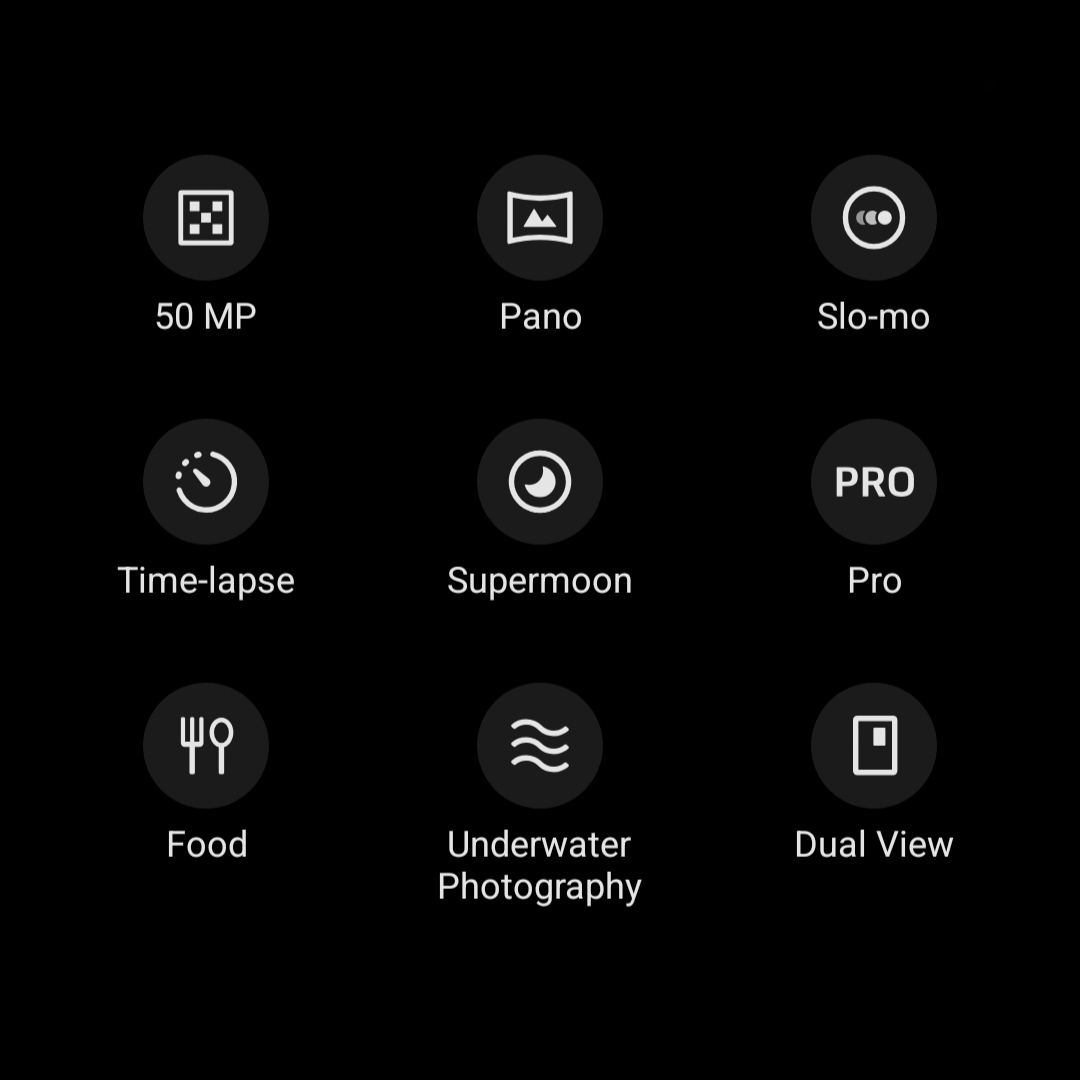Open Underwater Photography mode
This screenshot has height=1080, width=1080.
coord(540,746)
